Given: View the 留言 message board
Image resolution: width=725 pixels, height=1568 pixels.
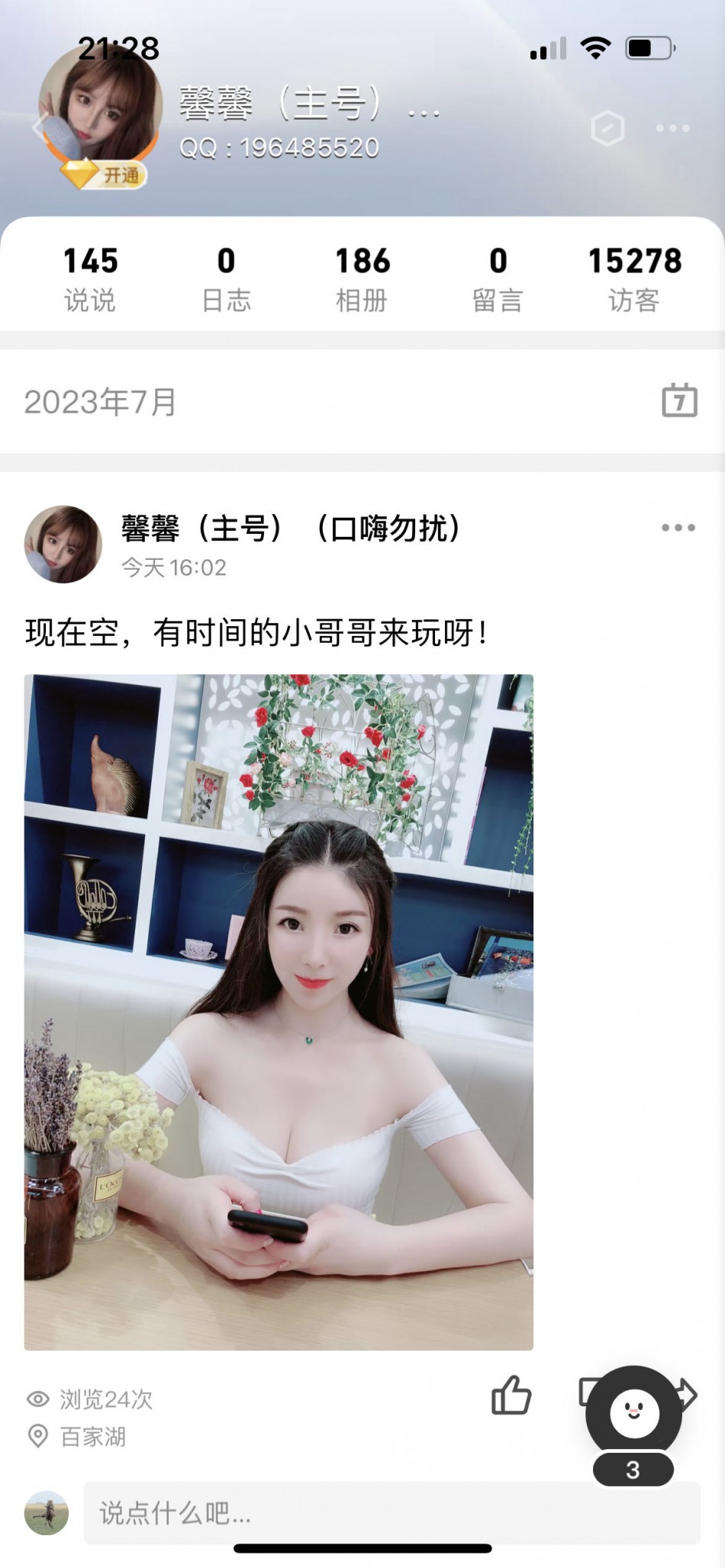Looking at the screenshot, I should click(x=498, y=278).
